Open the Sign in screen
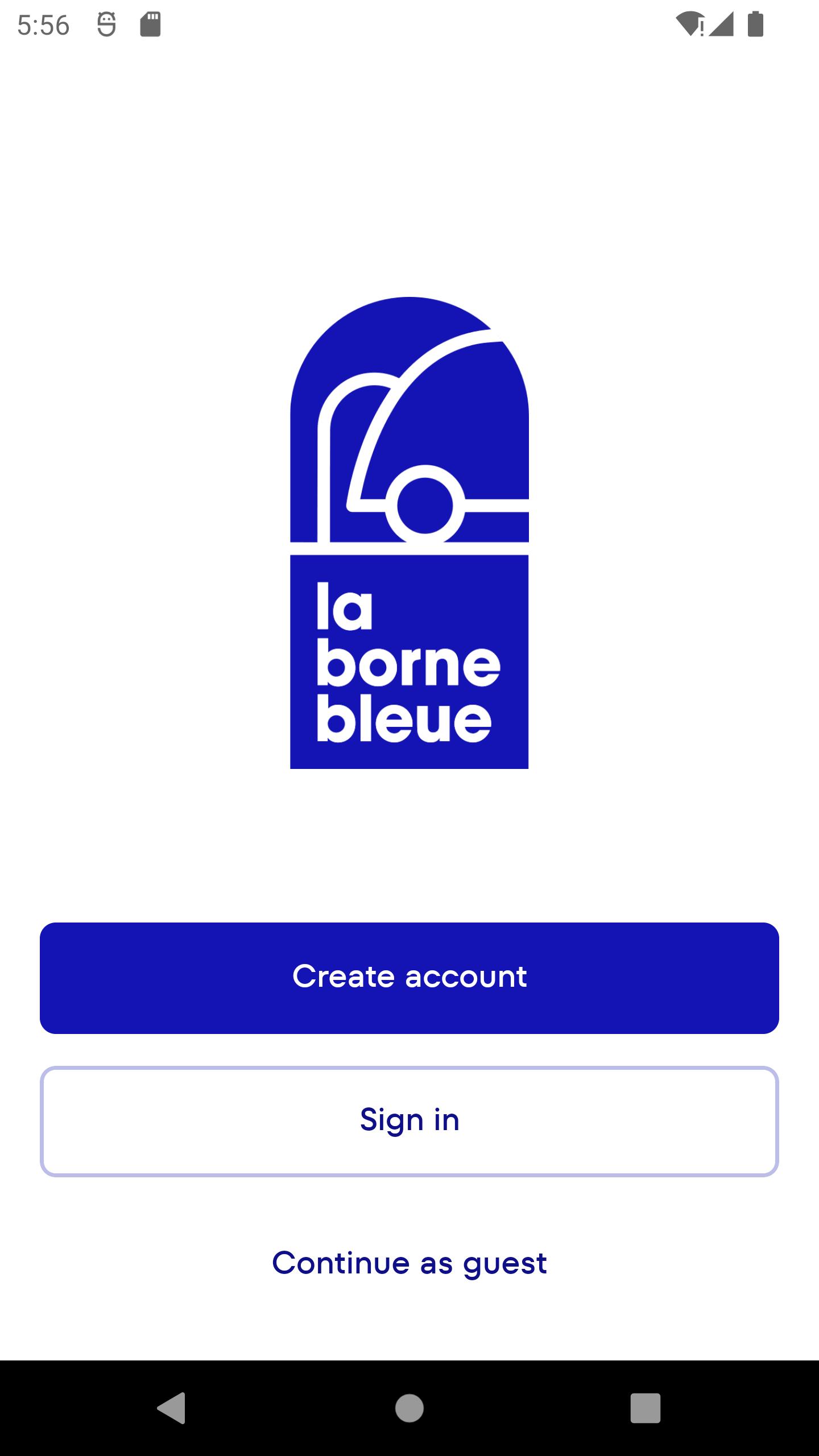 point(409,1121)
